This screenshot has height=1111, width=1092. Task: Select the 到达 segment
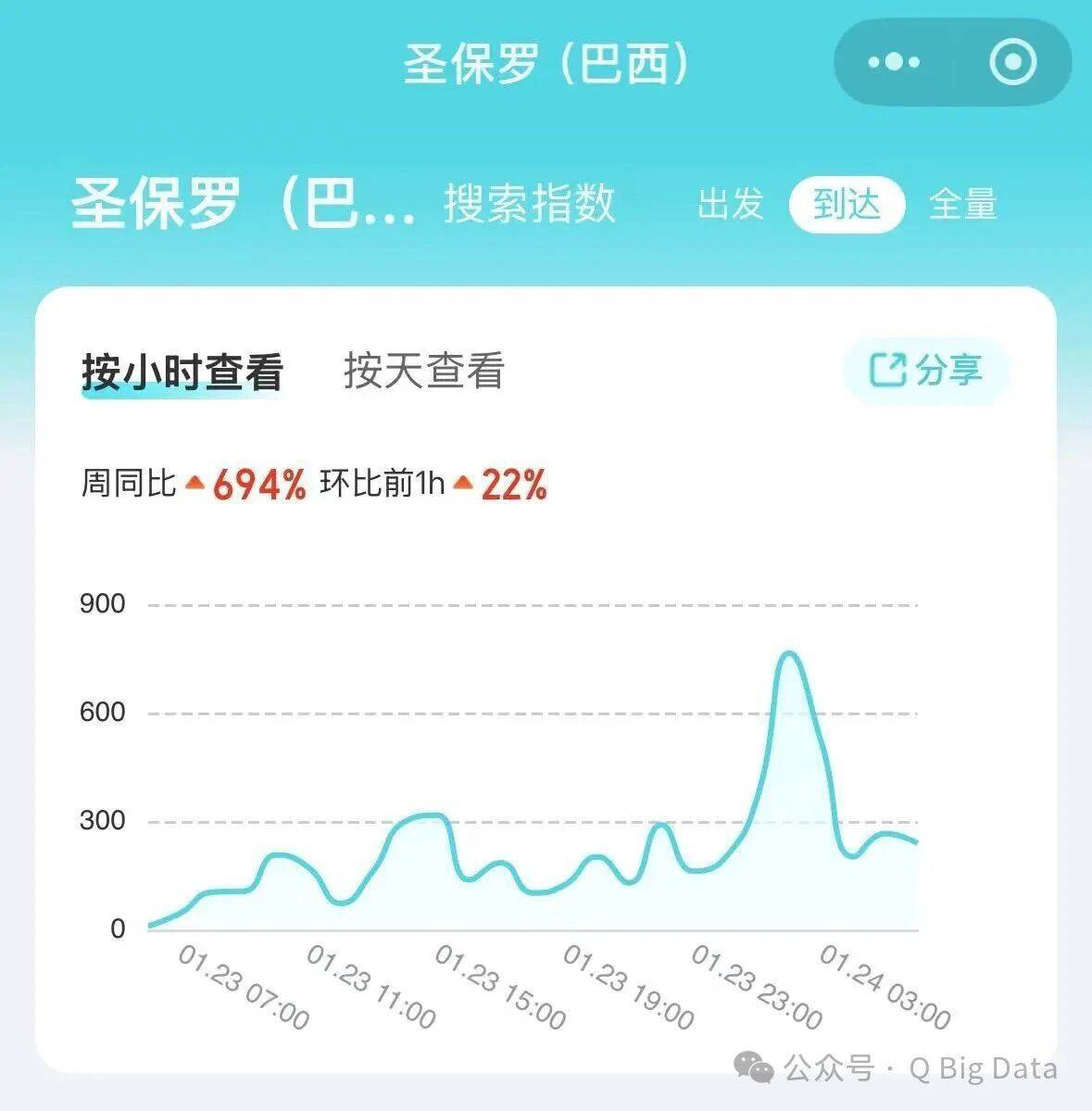click(x=847, y=204)
